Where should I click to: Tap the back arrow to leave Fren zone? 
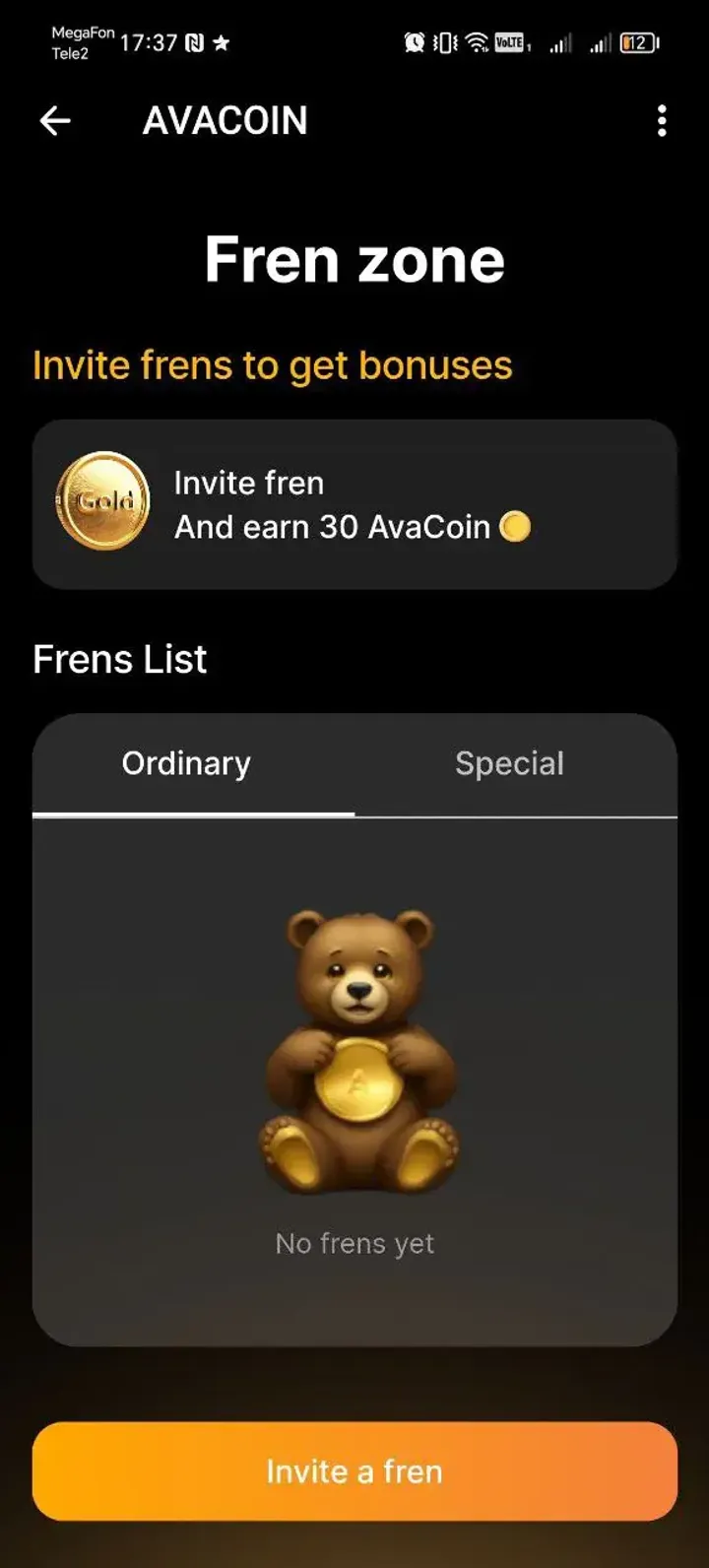click(55, 120)
